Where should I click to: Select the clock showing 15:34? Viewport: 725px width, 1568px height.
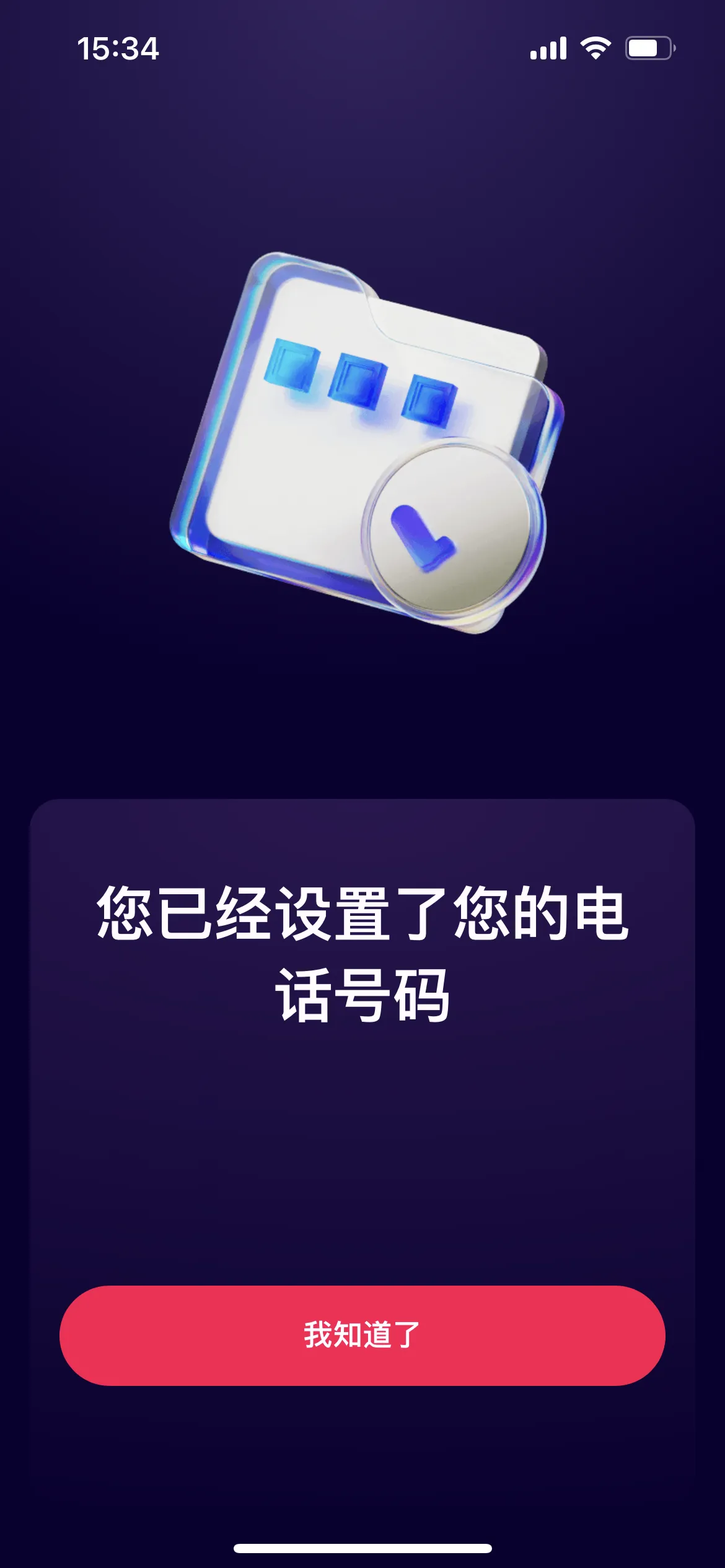116,47
